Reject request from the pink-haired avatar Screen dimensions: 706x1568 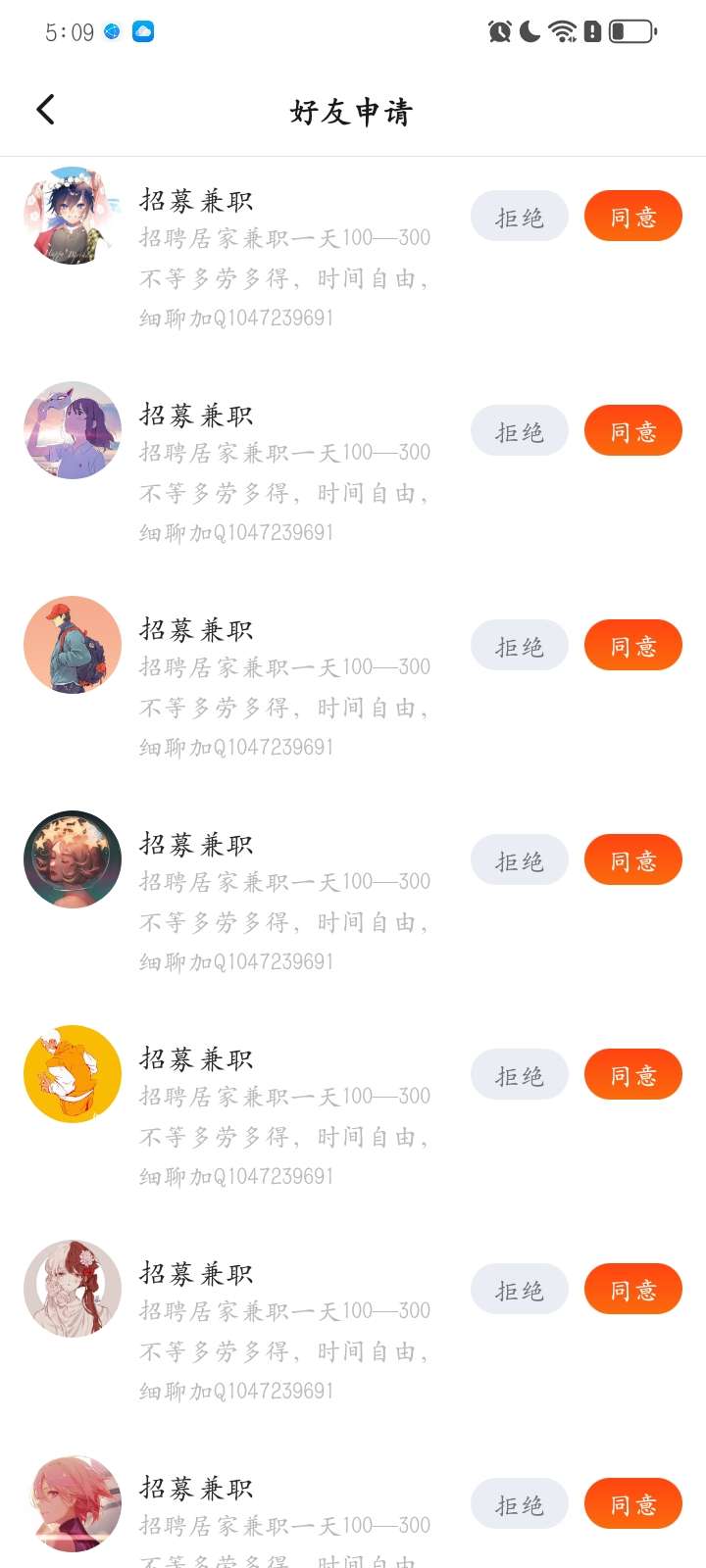tap(519, 1504)
